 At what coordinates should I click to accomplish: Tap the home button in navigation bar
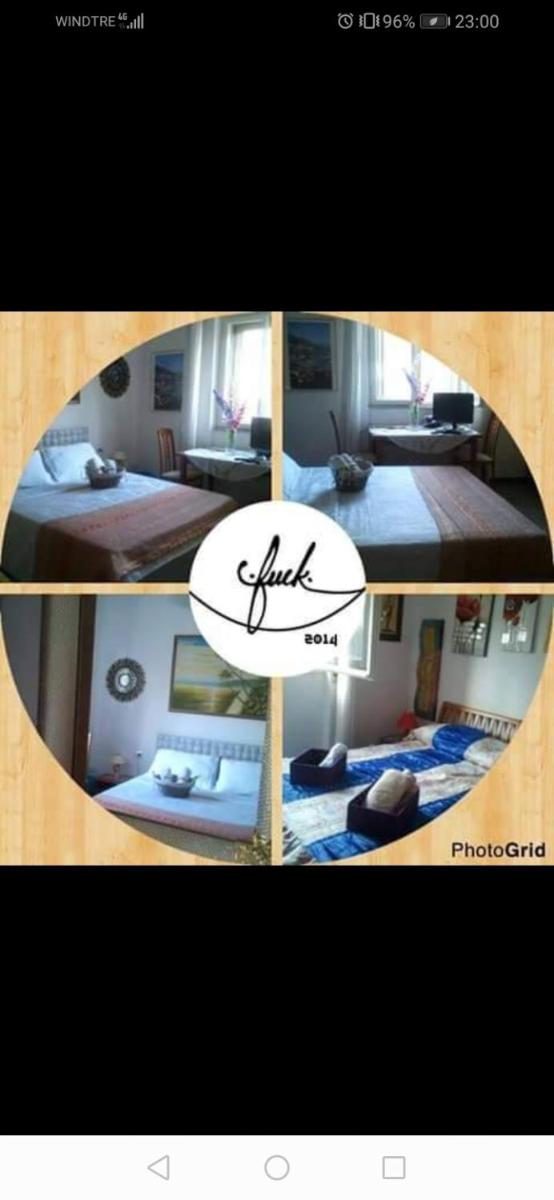coord(277,1167)
